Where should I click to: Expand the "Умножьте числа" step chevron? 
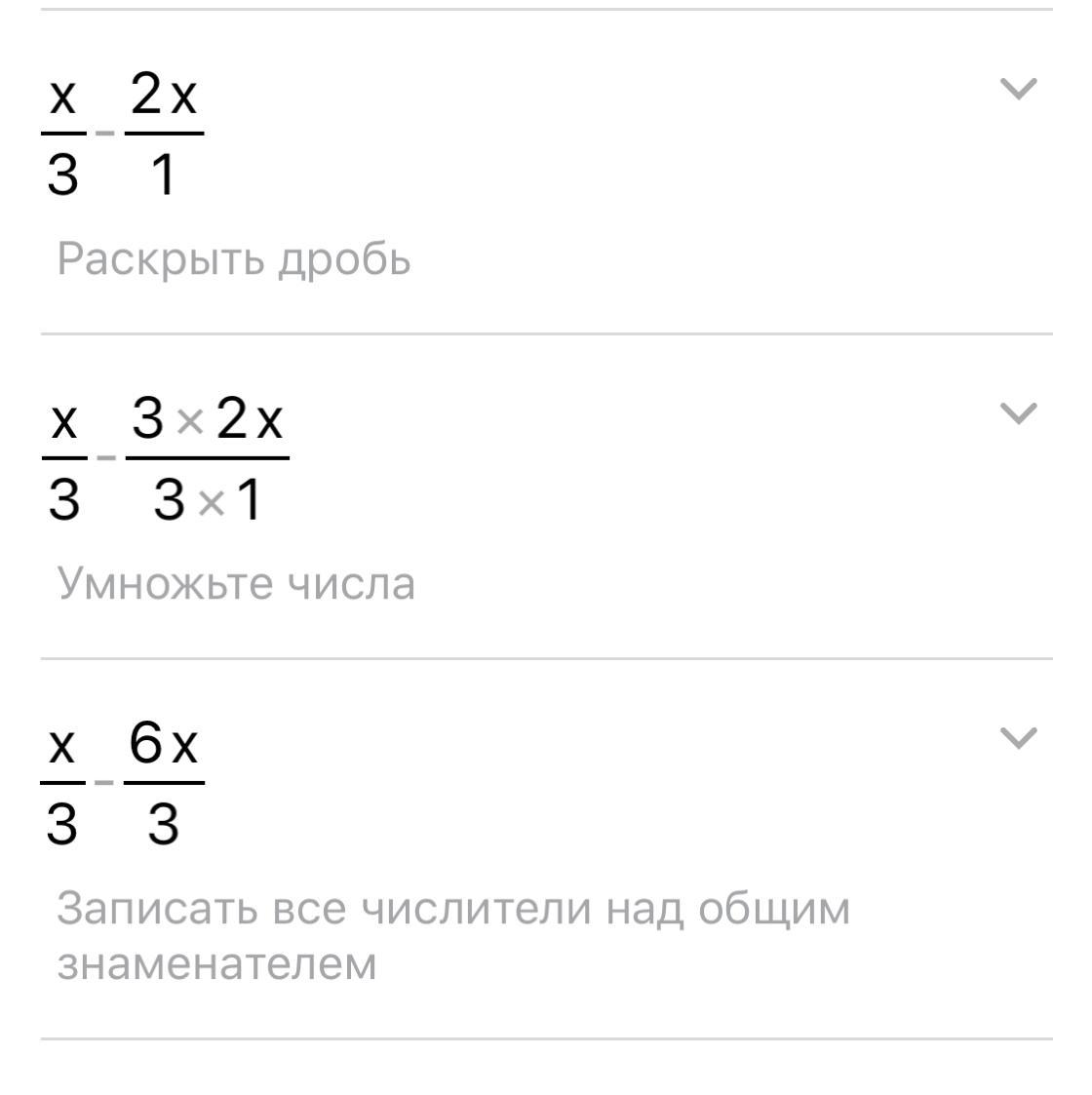coord(1018,414)
